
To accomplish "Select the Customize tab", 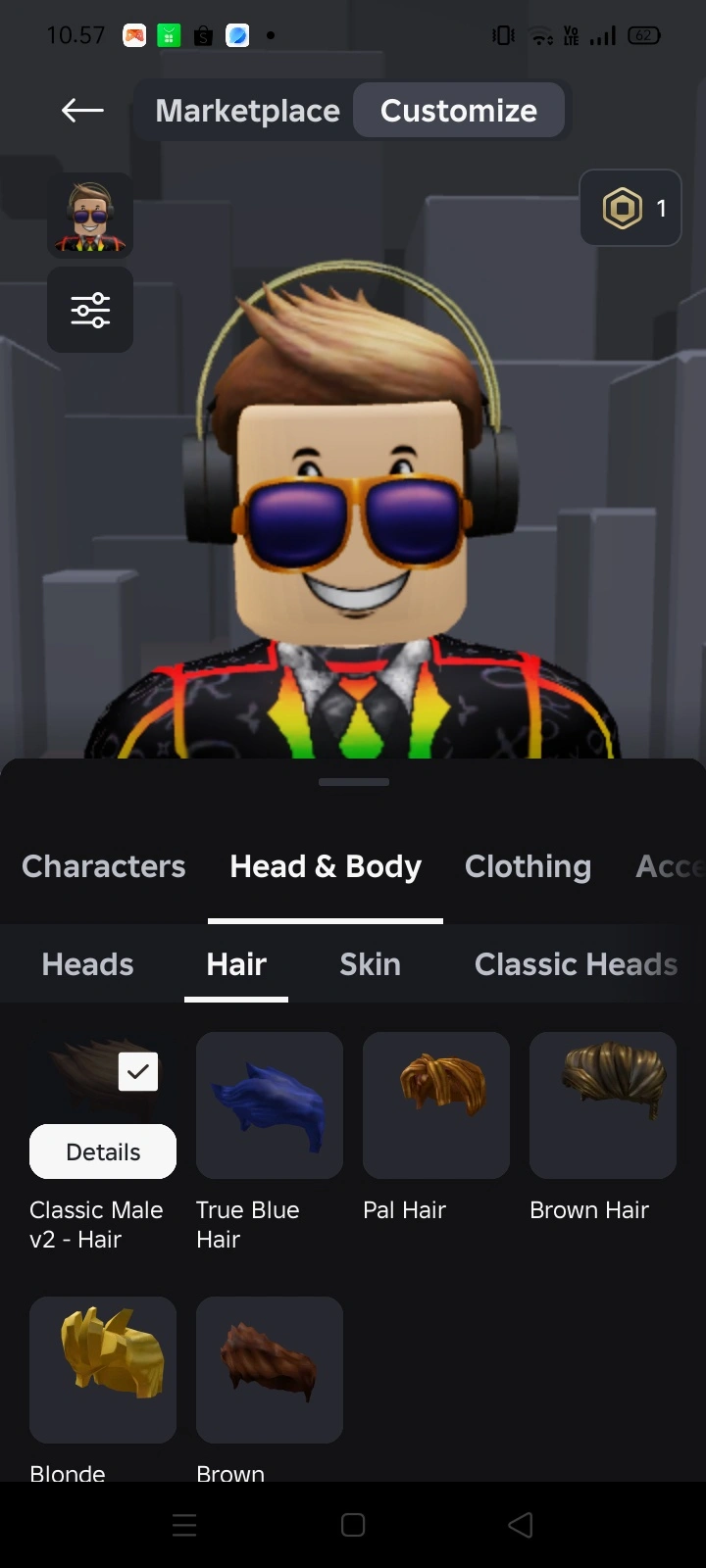I will coord(458,111).
